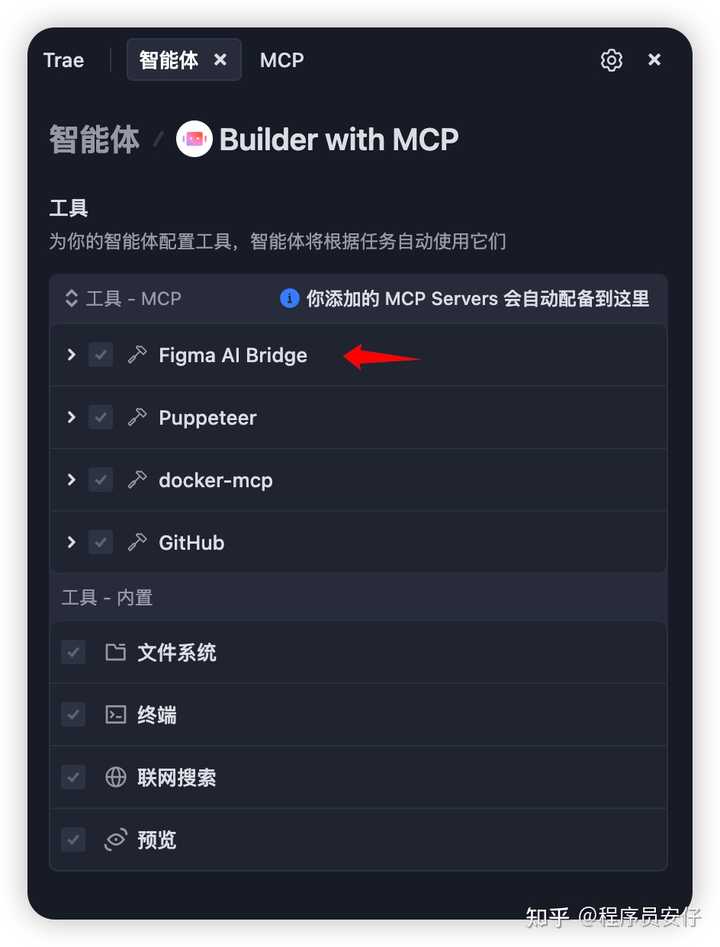This screenshot has height=947, width=720.
Task: Expand the Puppeteer server entry
Action: click(70, 417)
